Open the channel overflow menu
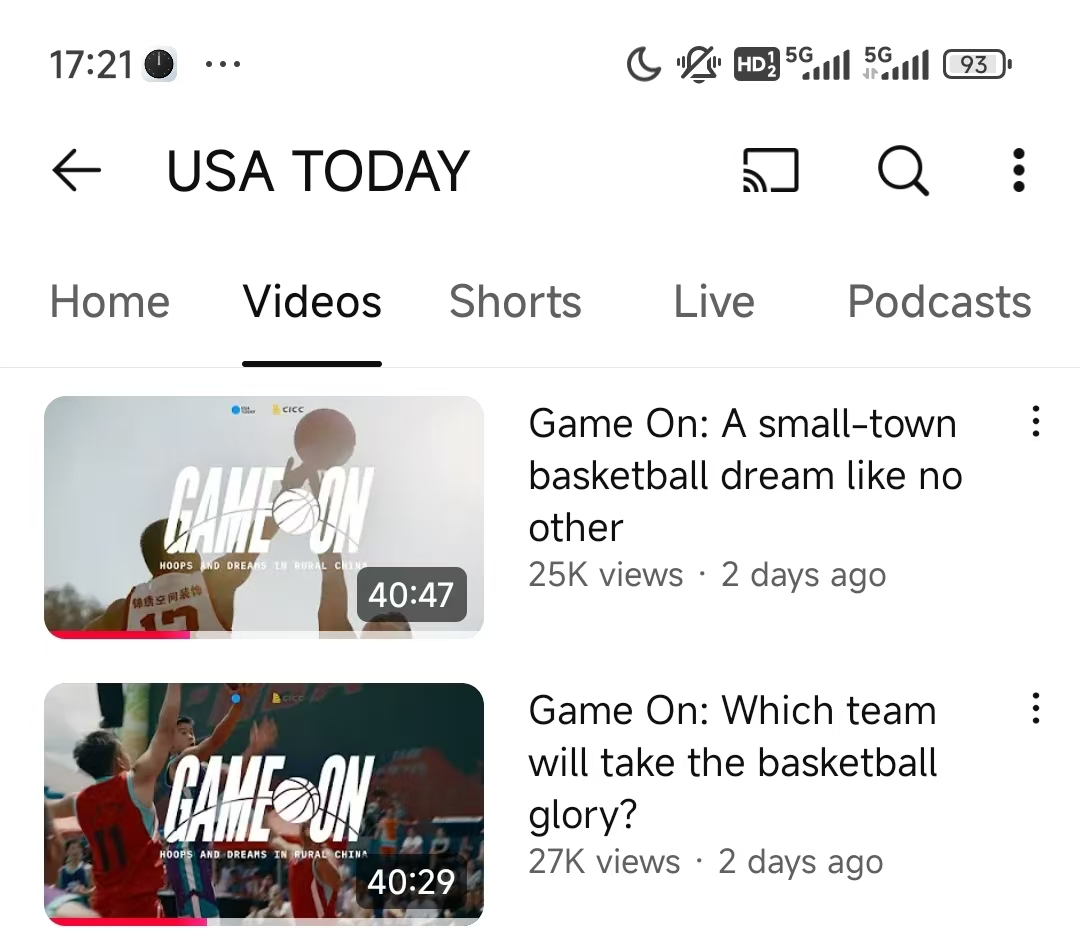Viewport: 1080px width, 951px height. (x=1018, y=171)
